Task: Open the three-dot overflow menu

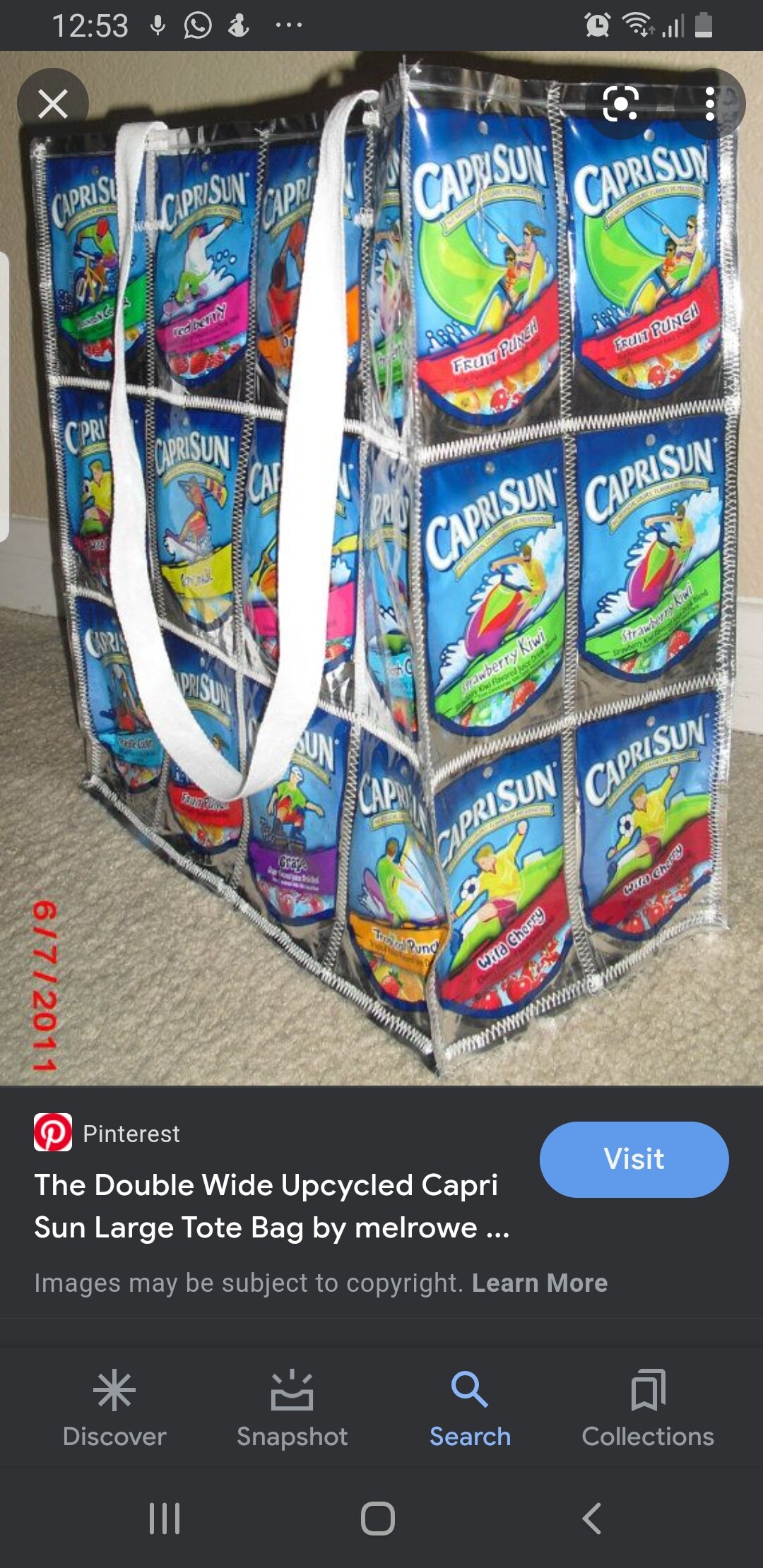Action: (x=709, y=104)
